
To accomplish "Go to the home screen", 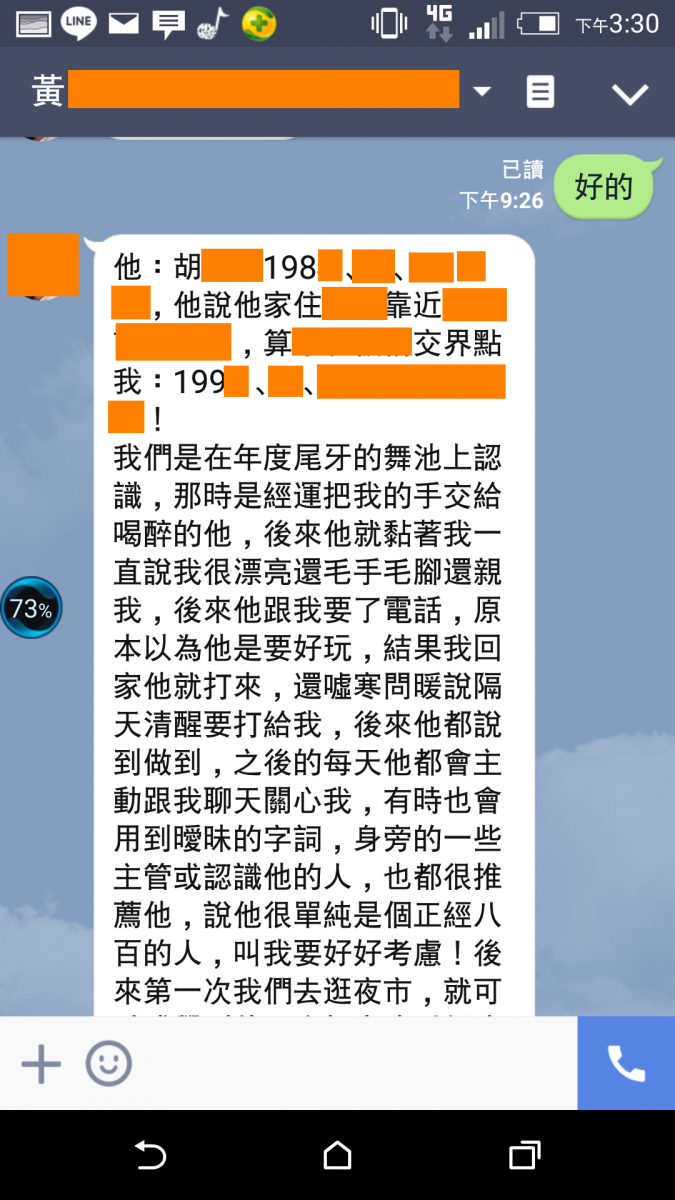I will coord(337,1156).
